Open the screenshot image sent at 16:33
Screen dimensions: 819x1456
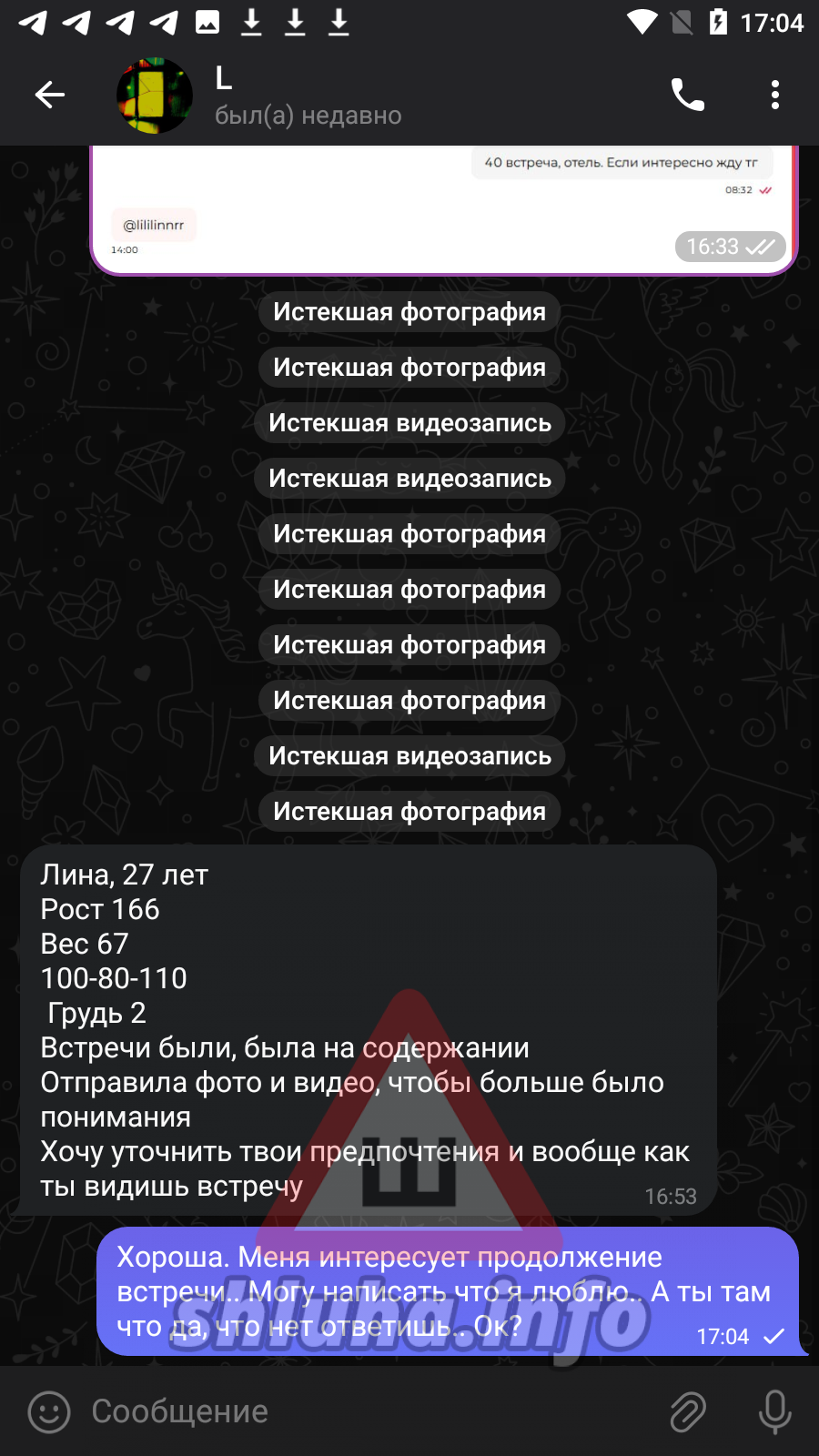[443, 209]
